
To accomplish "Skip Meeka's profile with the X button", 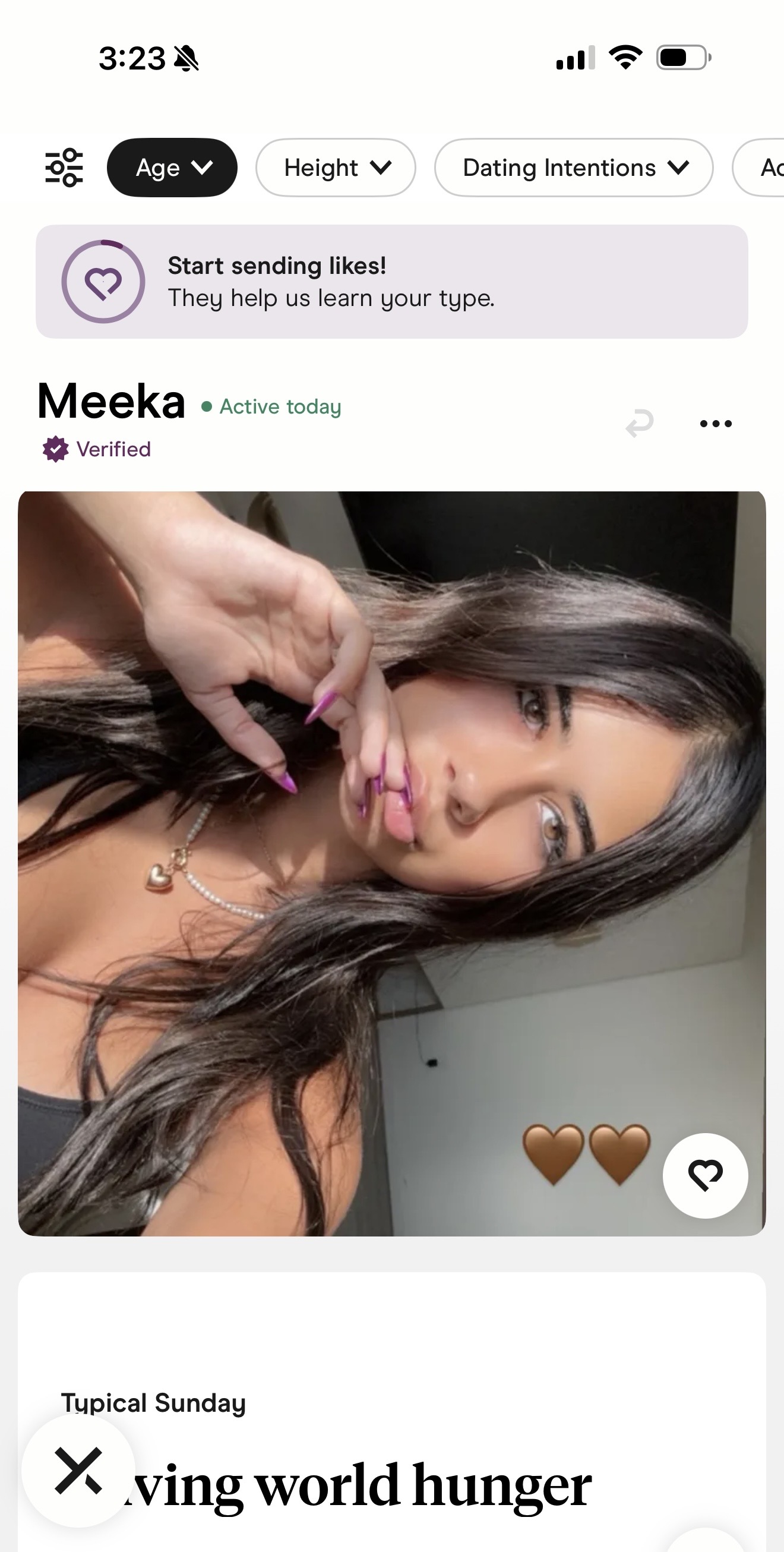I will click(x=78, y=1471).
